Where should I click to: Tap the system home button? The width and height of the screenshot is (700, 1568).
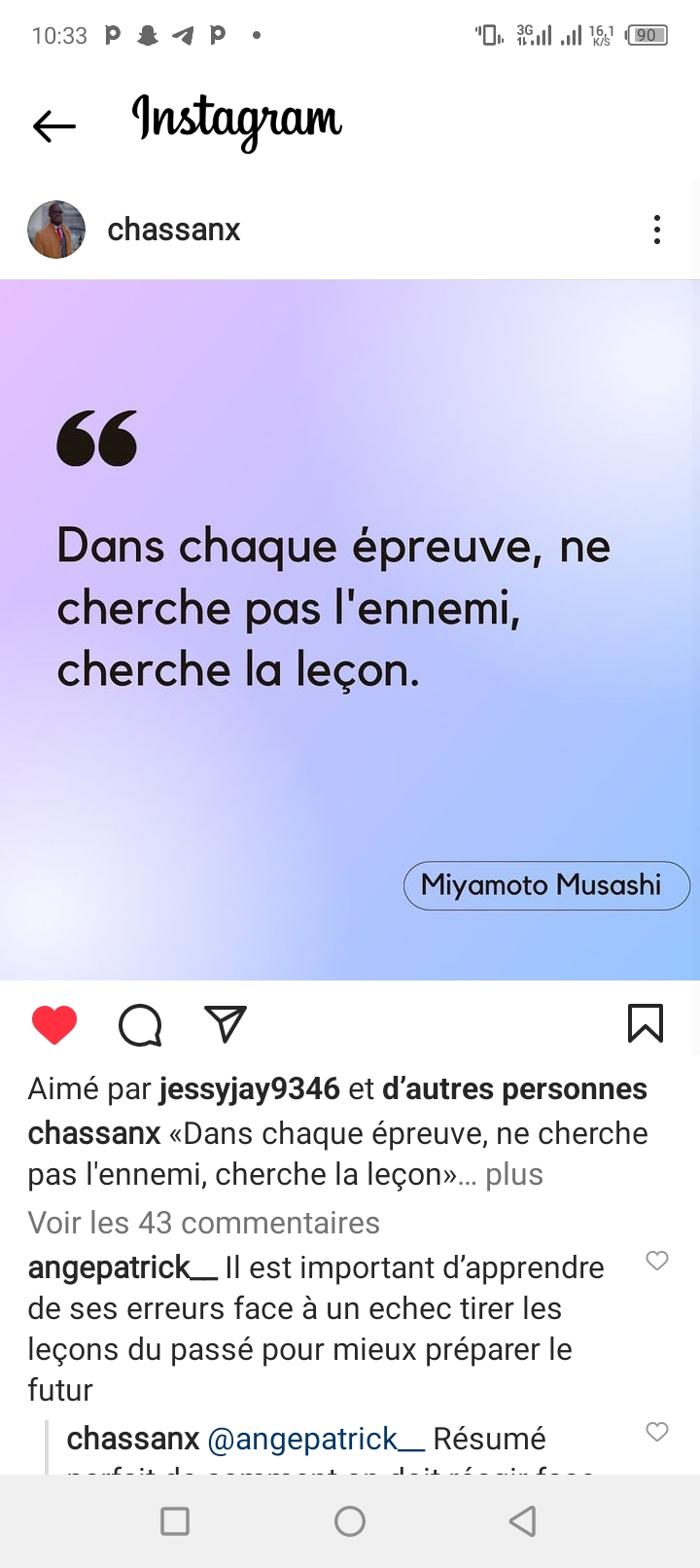[350, 1521]
